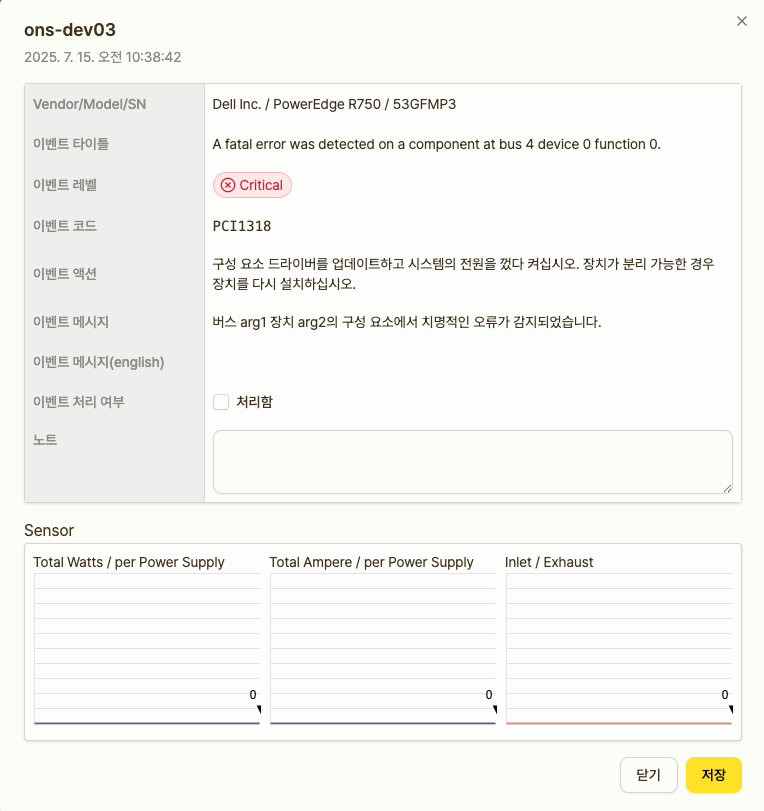Save changes with the 저장 button
The height and width of the screenshot is (811, 764).
click(x=713, y=775)
